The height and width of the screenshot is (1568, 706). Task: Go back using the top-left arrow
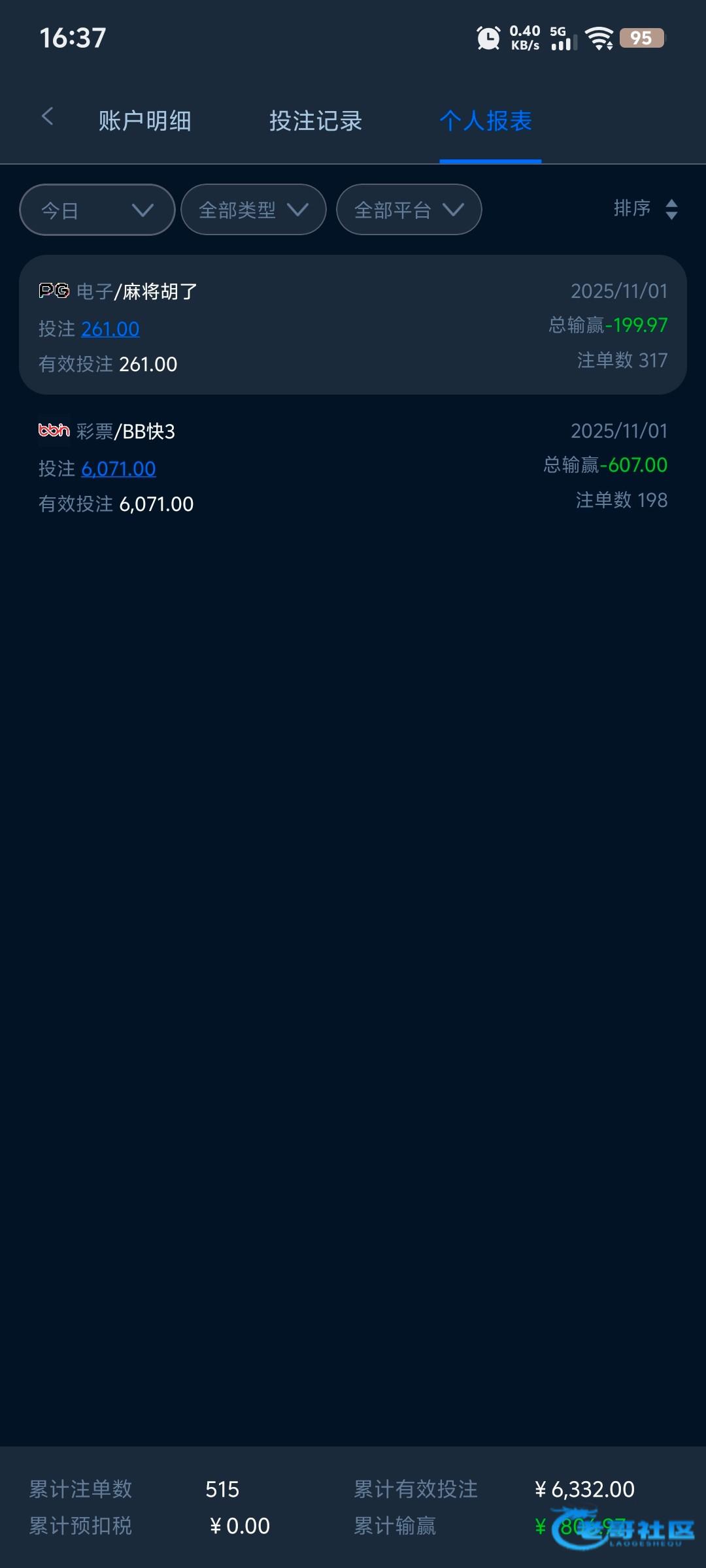pyautogui.click(x=47, y=118)
